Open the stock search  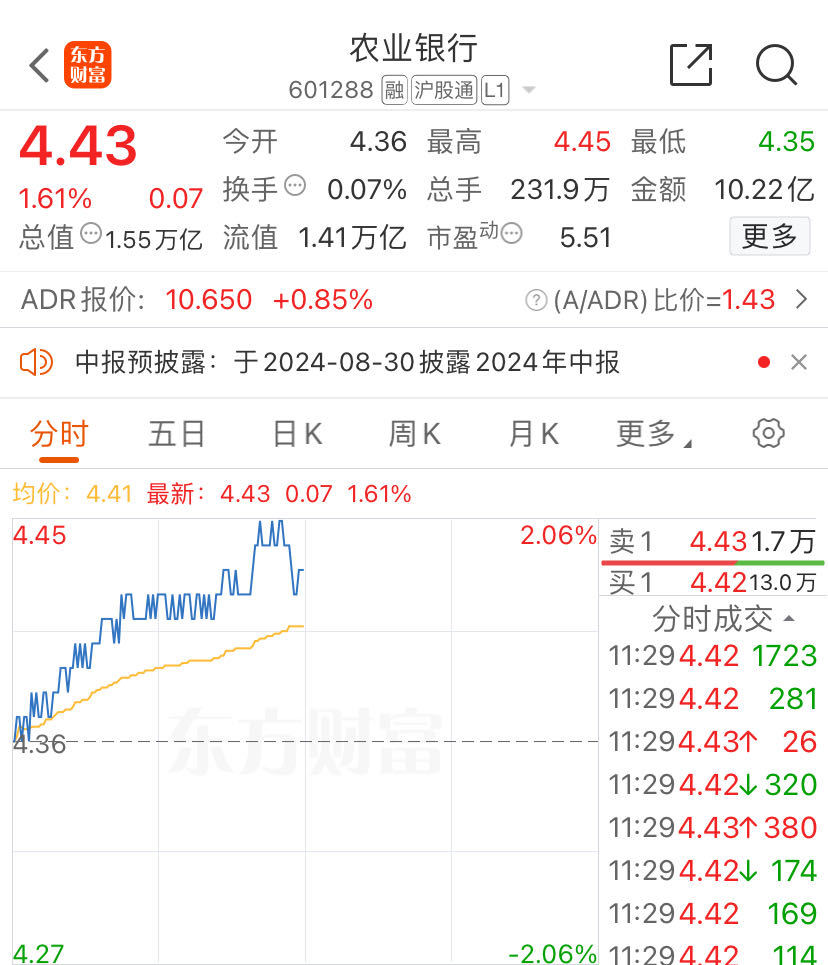pyautogui.click(x=775, y=66)
